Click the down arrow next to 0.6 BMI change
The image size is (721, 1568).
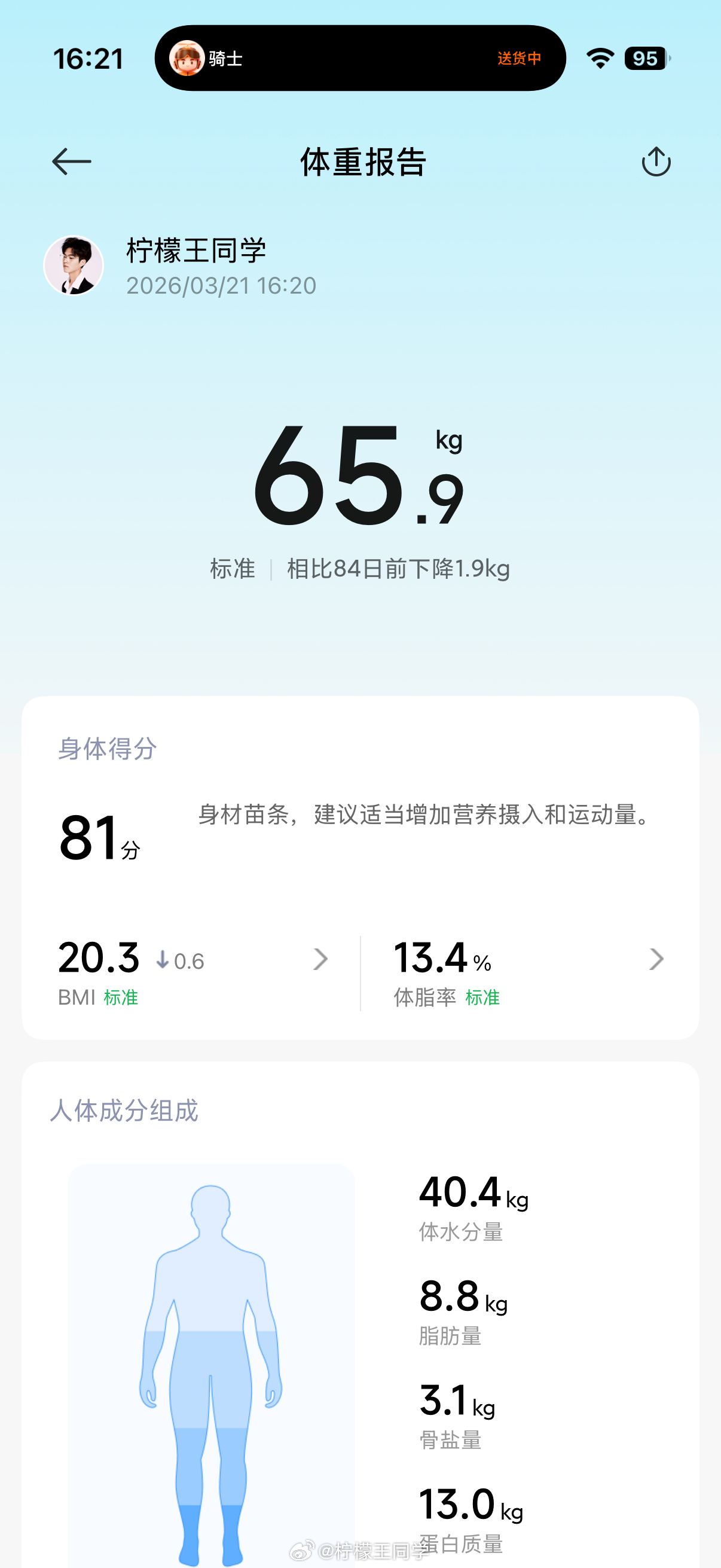pos(161,957)
